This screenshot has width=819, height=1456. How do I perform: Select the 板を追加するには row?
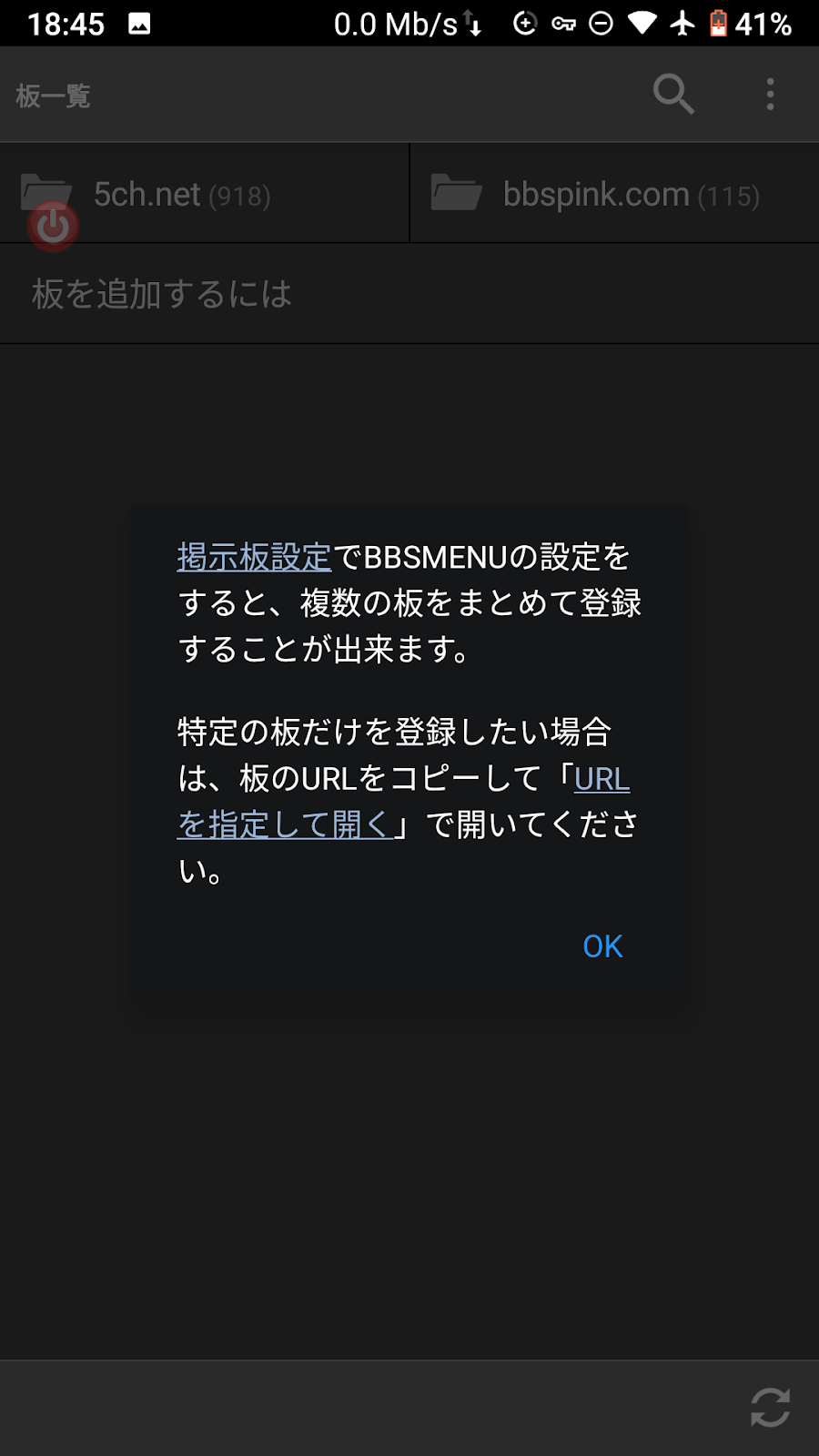pos(409,294)
